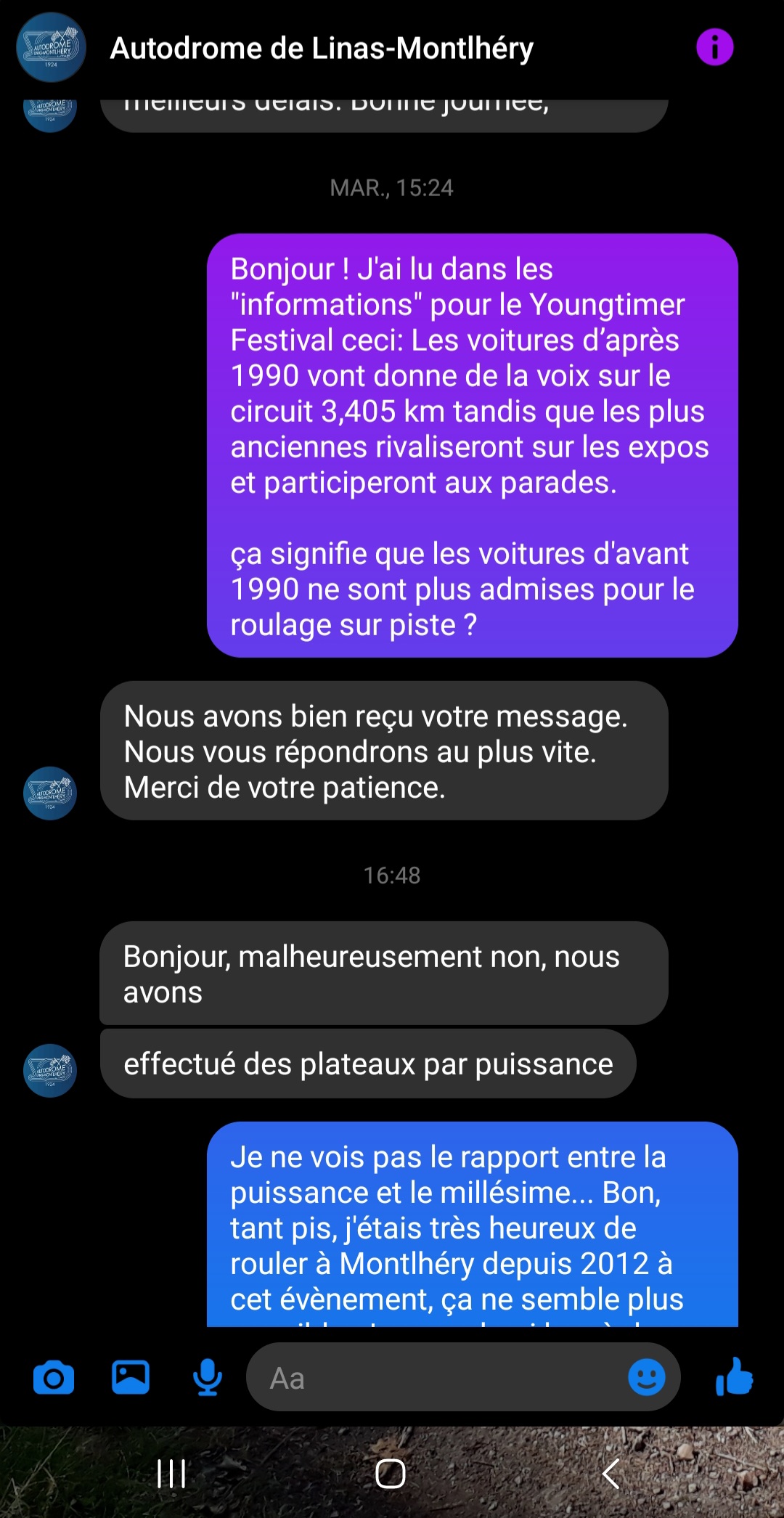Screen dimensions: 784x1518
Task: Go back with the system back button
Action: [611, 1474]
